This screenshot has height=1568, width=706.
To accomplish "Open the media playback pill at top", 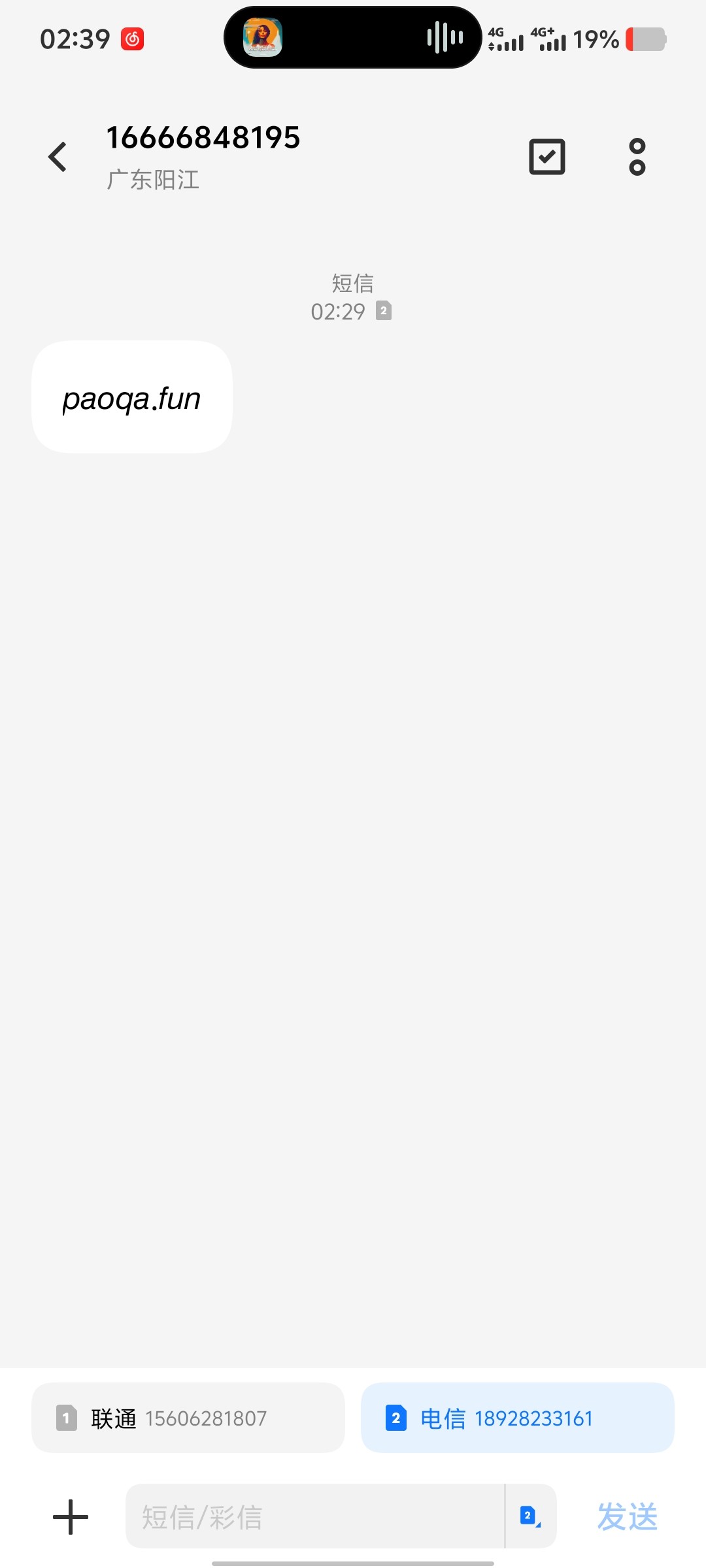I will pos(353,38).
